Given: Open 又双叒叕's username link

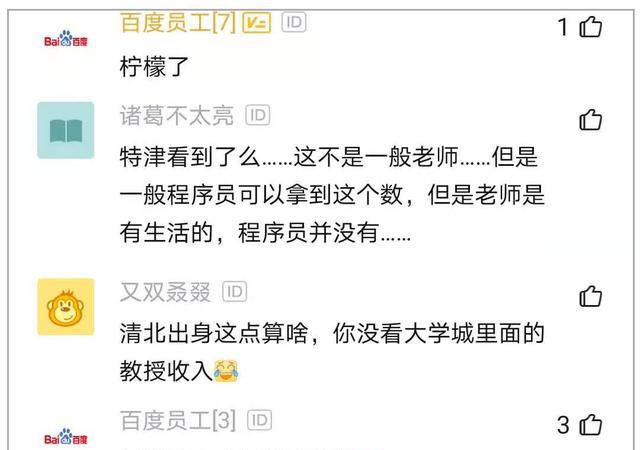Looking at the screenshot, I should [x=166, y=292].
